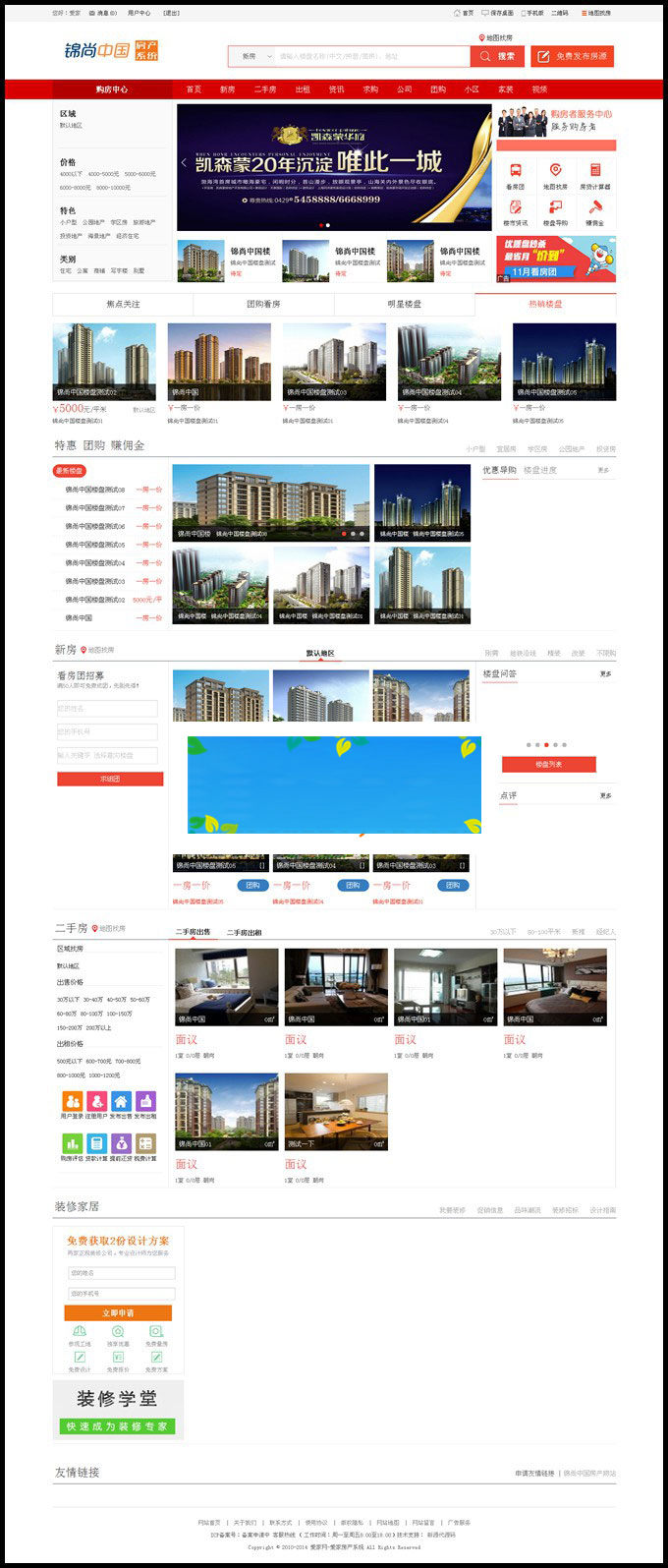Switch to the 明星楼盘 tab
668x1568 pixels.
[x=404, y=304]
